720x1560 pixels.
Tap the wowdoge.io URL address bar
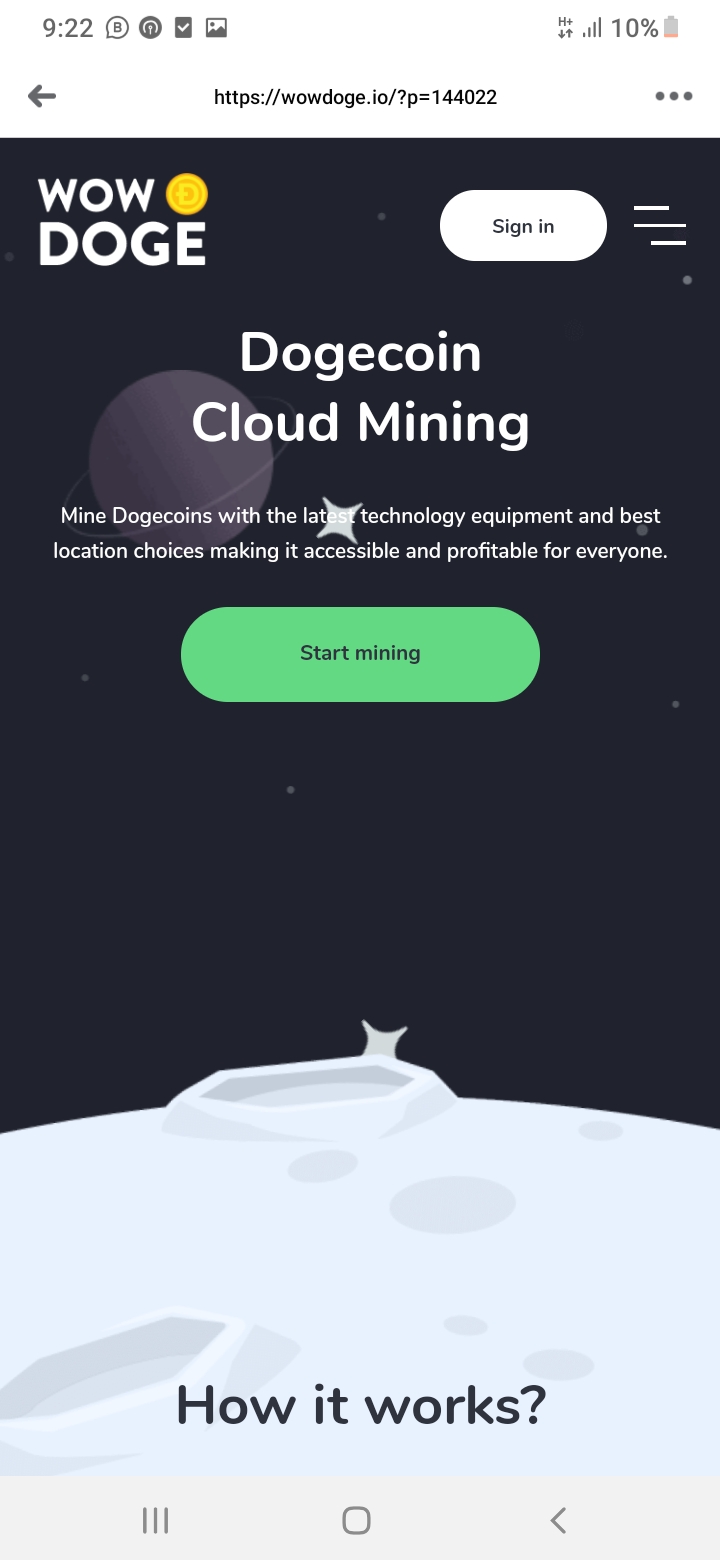click(355, 97)
